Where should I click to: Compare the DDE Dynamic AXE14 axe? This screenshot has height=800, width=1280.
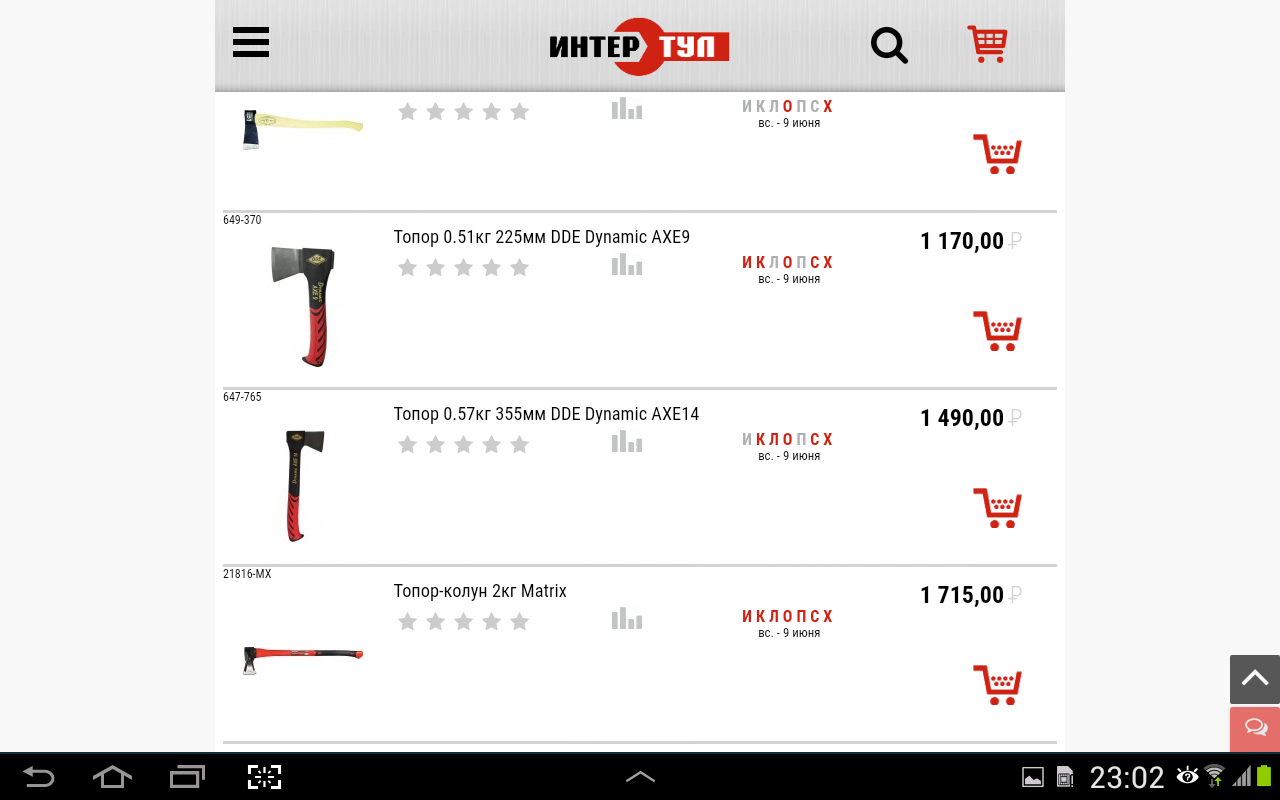click(x=627, y=441)
